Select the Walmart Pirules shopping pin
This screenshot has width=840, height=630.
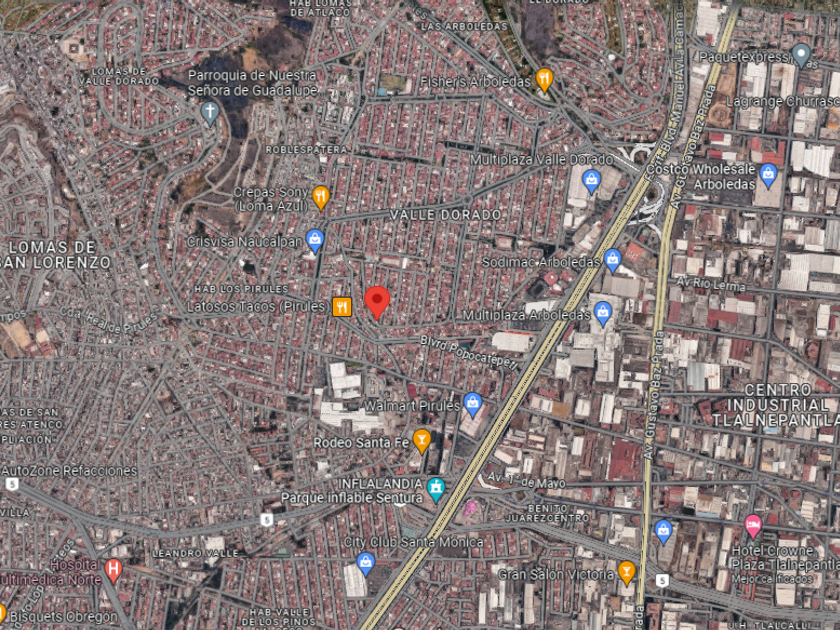472,405
